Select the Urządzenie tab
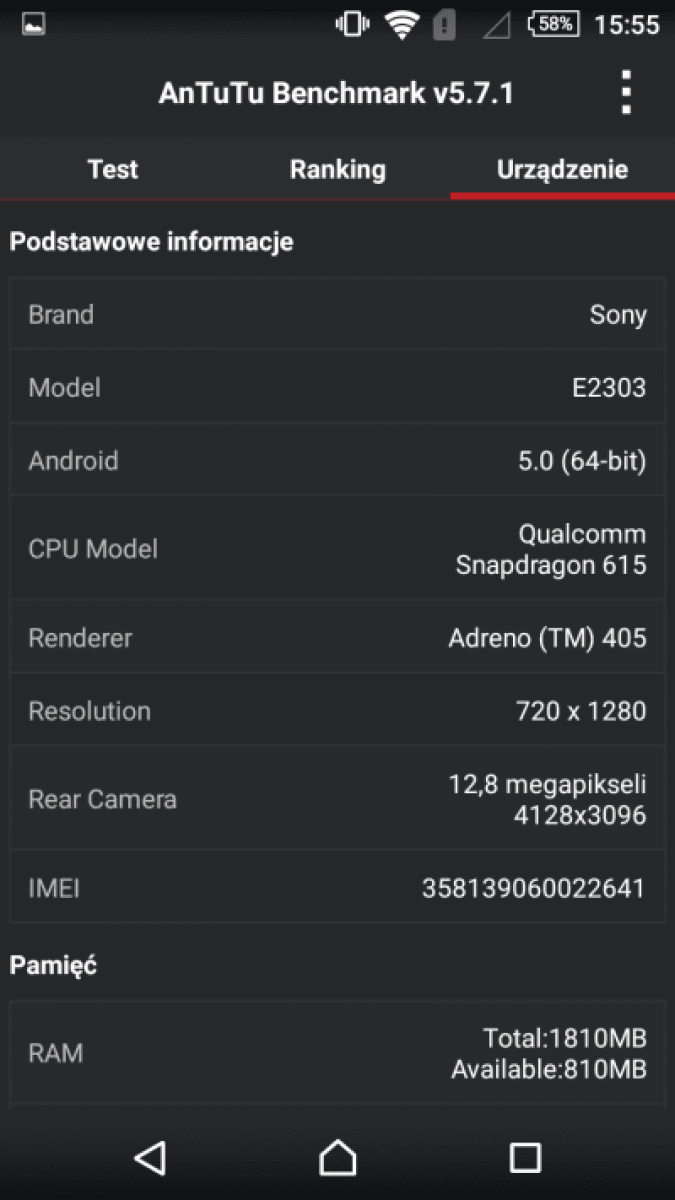The height and width of the screenshot is (1200, 675). [x=562, y=169]
